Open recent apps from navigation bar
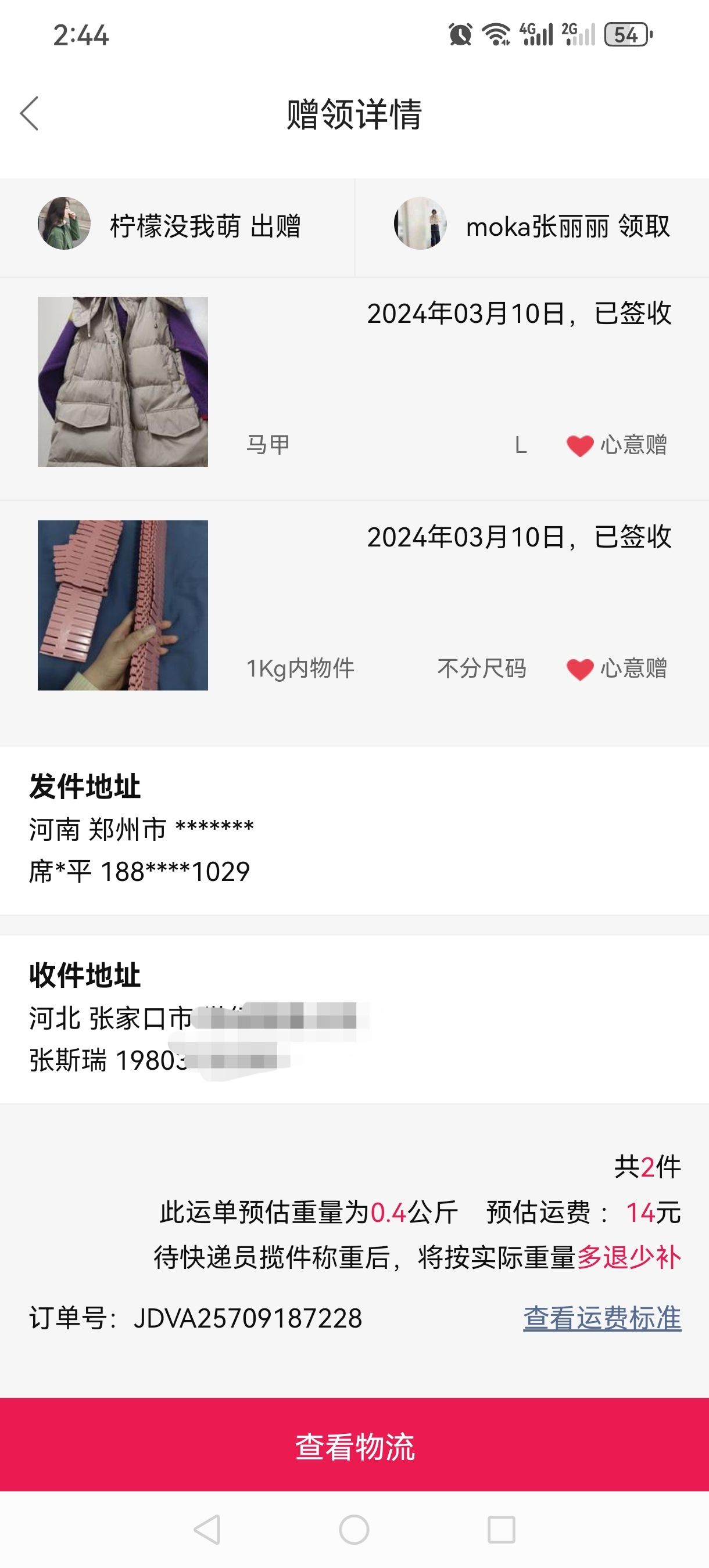The image size is (709, 1568). [502, 1530]
